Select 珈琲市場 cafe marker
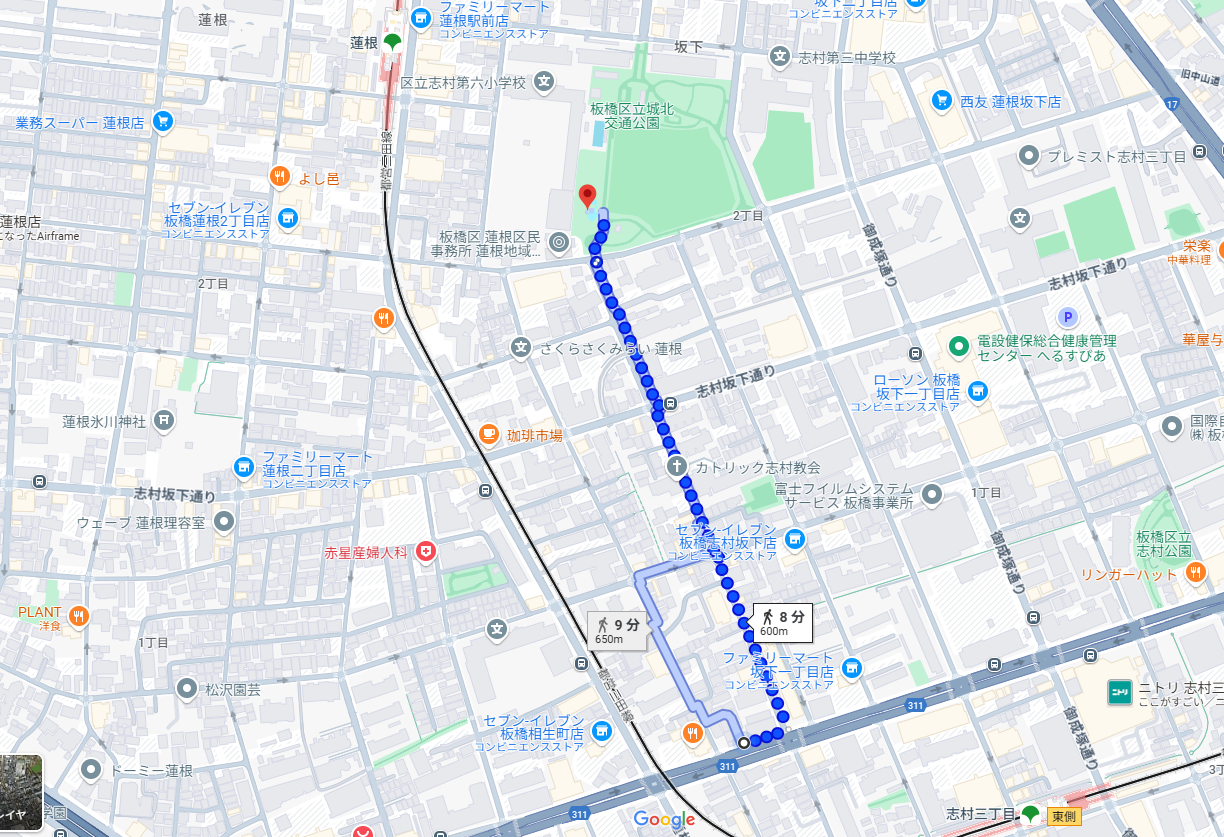1224x837 pixels. coord(488,433)
